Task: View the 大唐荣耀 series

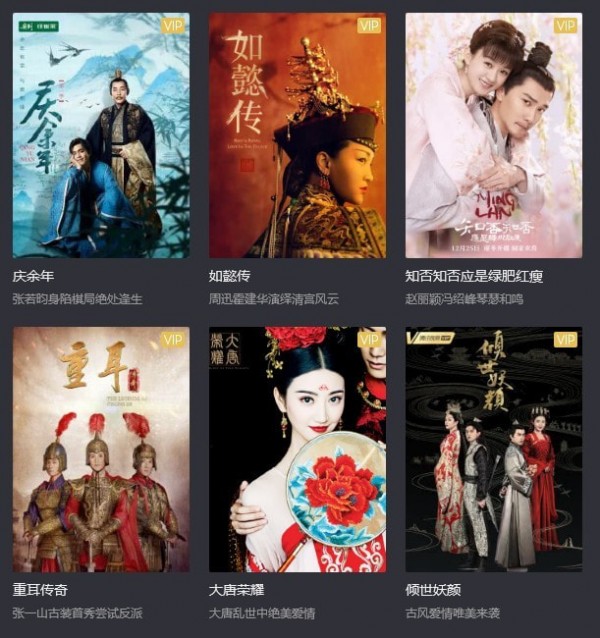Action: pyautogui.click(x=297, y=449)
